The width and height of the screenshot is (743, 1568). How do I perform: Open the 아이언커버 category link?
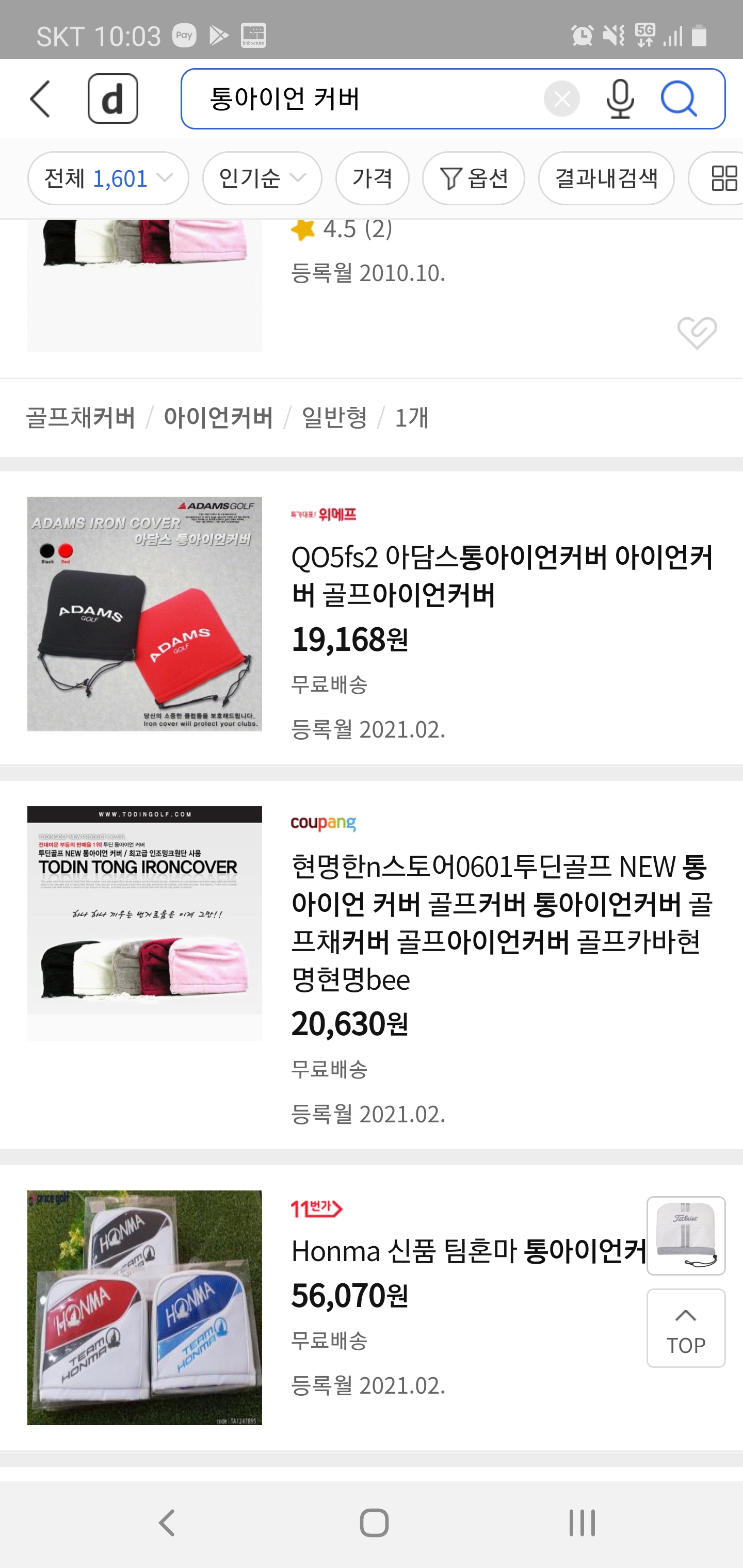(x=218, y=418)
